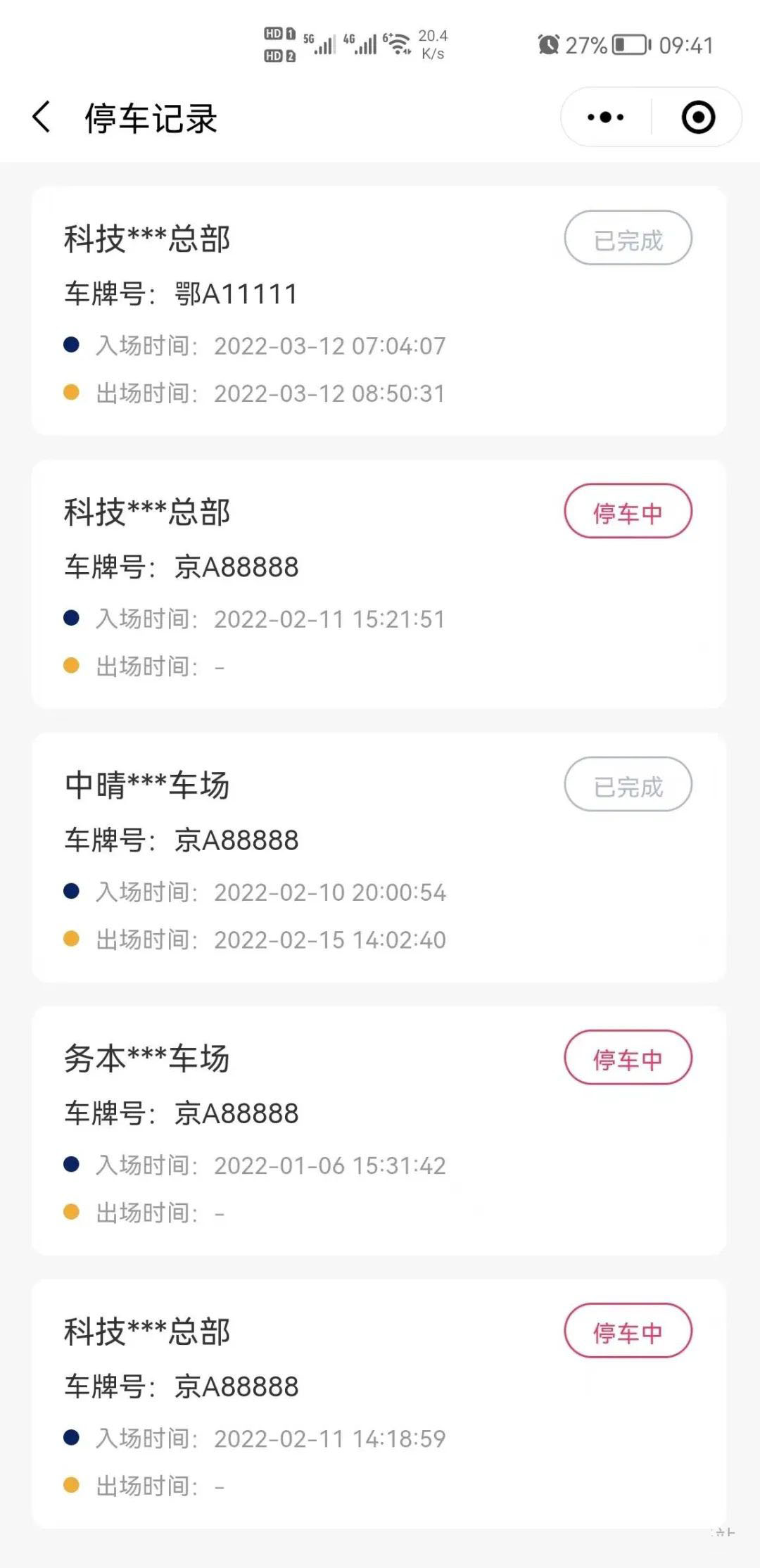
Task: Go back from the 停车记录 page
Action: 42,117
